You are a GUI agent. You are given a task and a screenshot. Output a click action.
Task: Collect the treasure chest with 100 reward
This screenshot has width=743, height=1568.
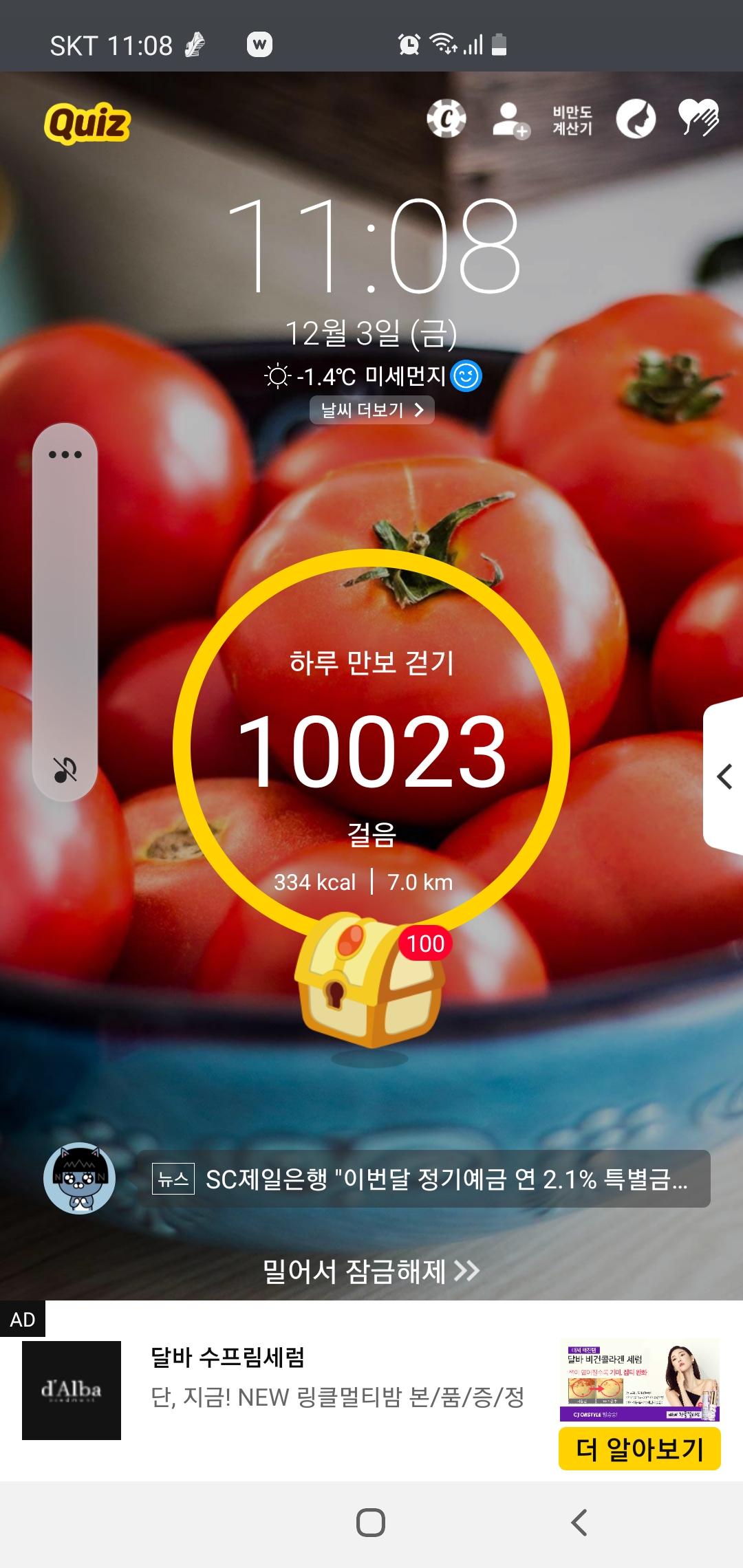pos(369,982)
